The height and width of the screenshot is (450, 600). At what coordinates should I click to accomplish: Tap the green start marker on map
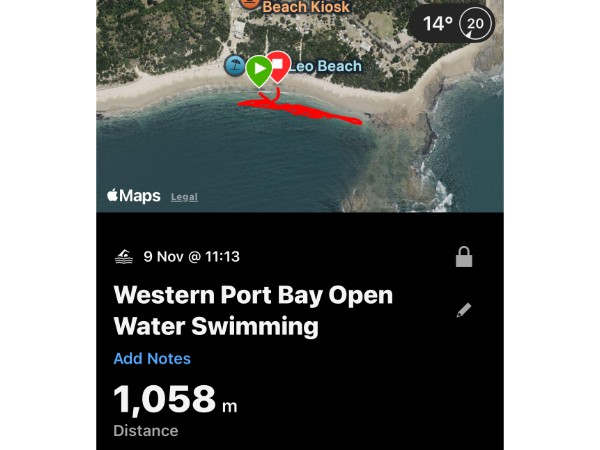258,70
